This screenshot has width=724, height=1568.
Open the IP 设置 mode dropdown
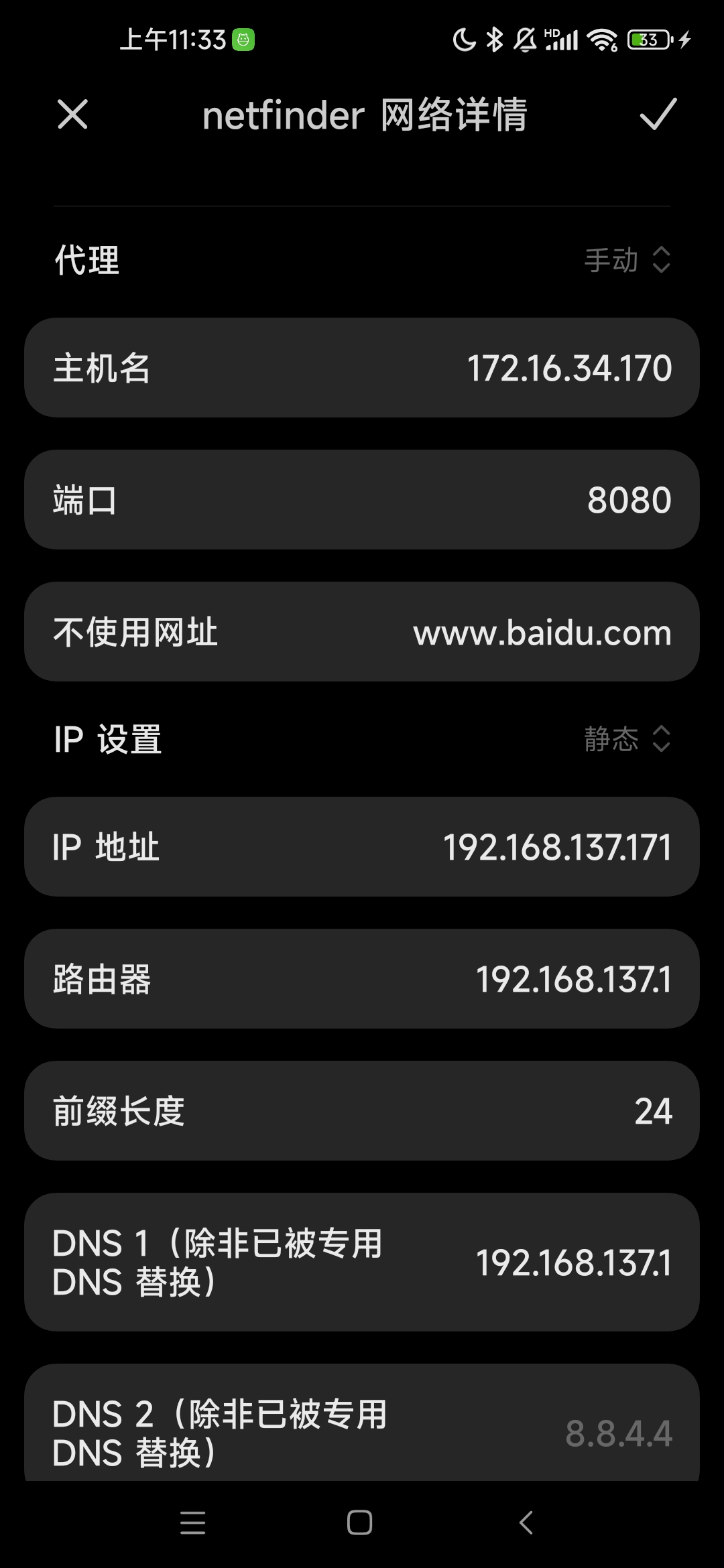tap(627, 739)
